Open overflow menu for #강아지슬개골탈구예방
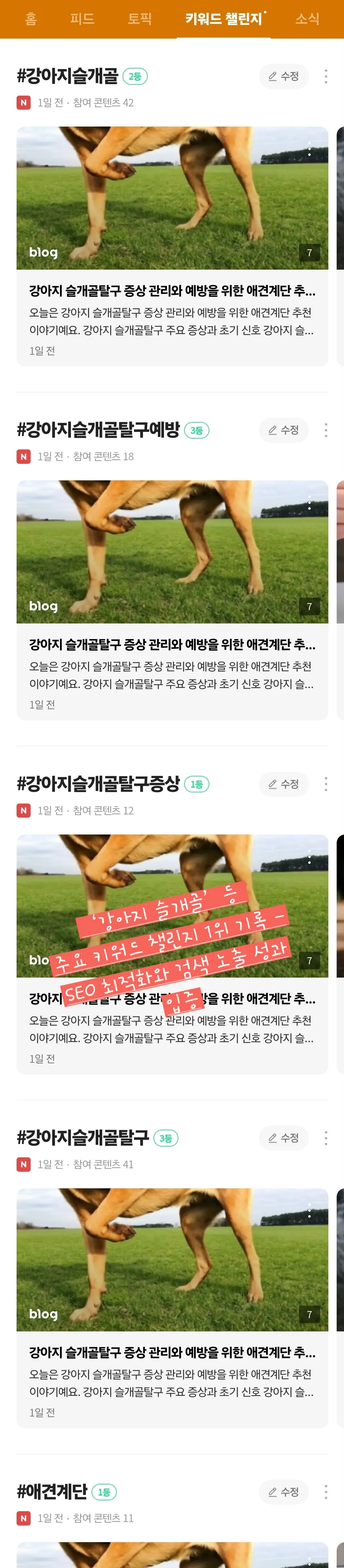Viewport: 344px width, 1568px height. 326,430
